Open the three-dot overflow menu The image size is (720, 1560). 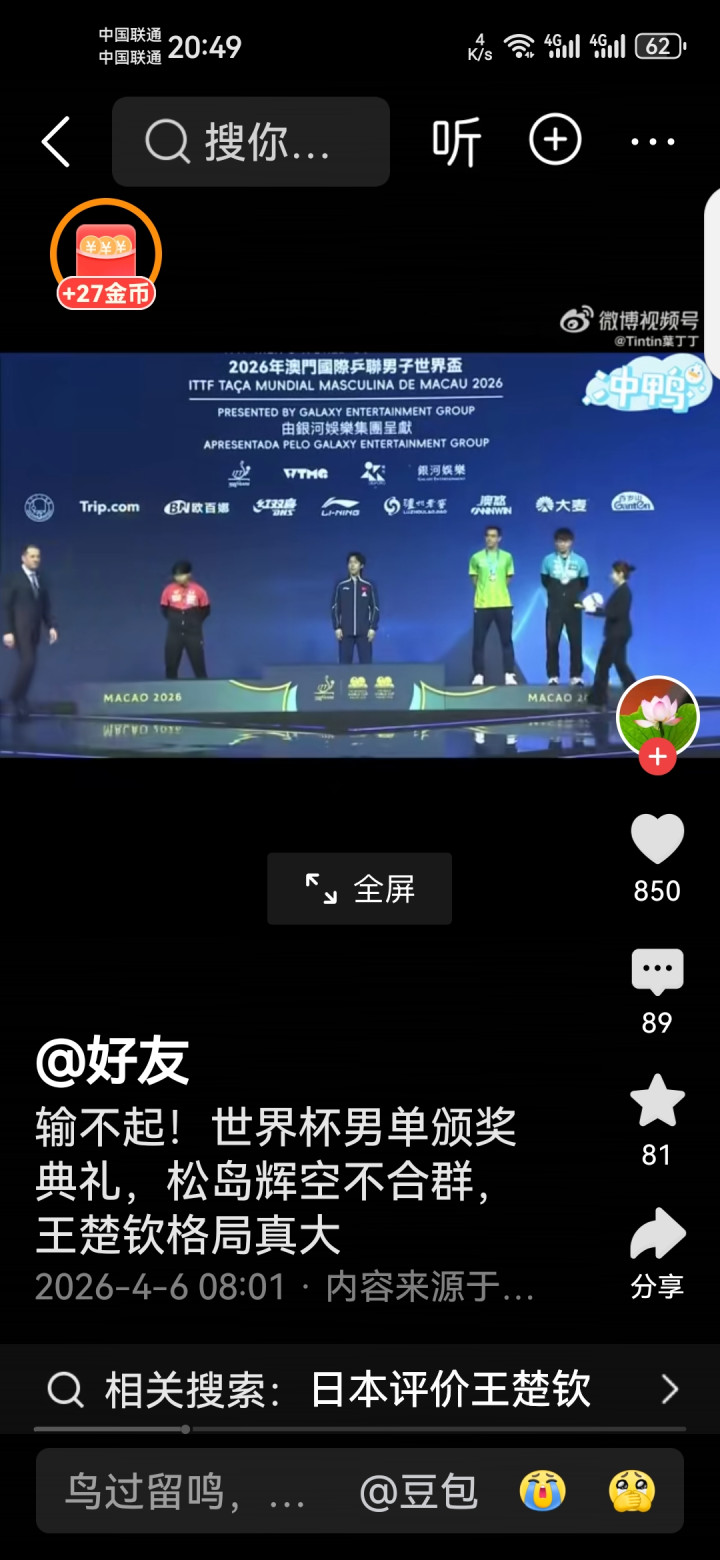653,142
